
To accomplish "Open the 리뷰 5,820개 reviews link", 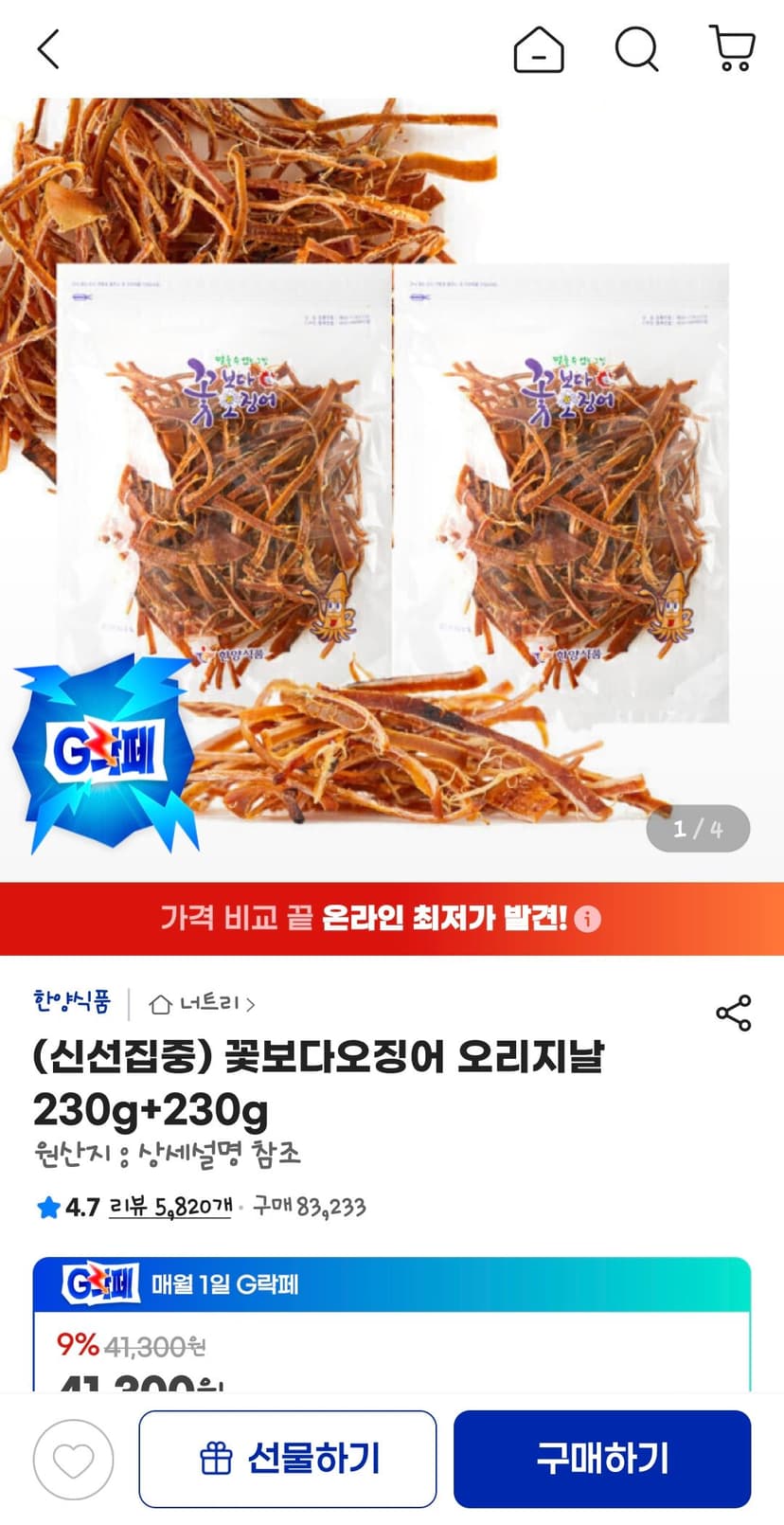I will click(x=170, y=1207).
